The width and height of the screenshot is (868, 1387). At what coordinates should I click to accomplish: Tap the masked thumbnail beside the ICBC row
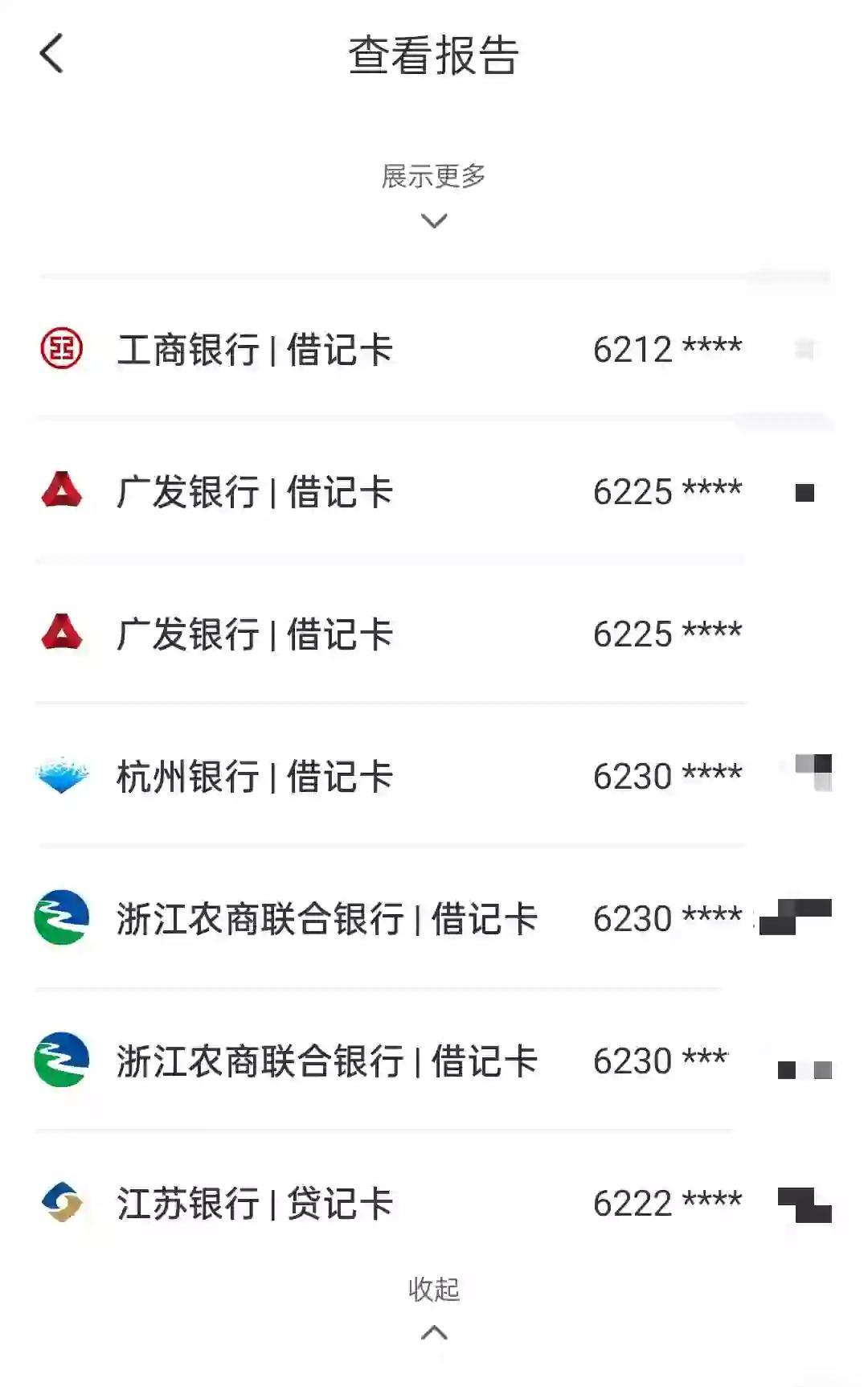tap(804, 347)
